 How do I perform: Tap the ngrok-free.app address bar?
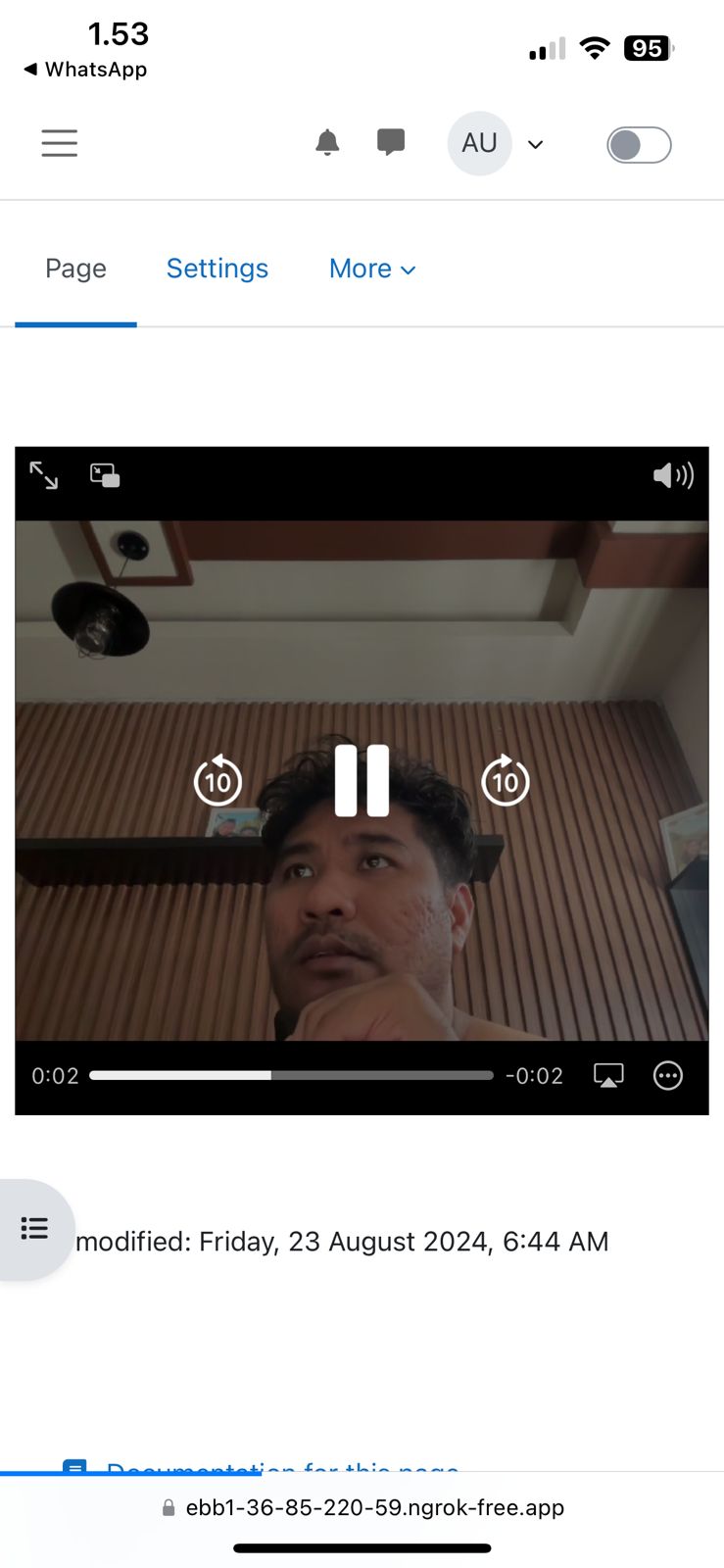tap(362, 1507)
